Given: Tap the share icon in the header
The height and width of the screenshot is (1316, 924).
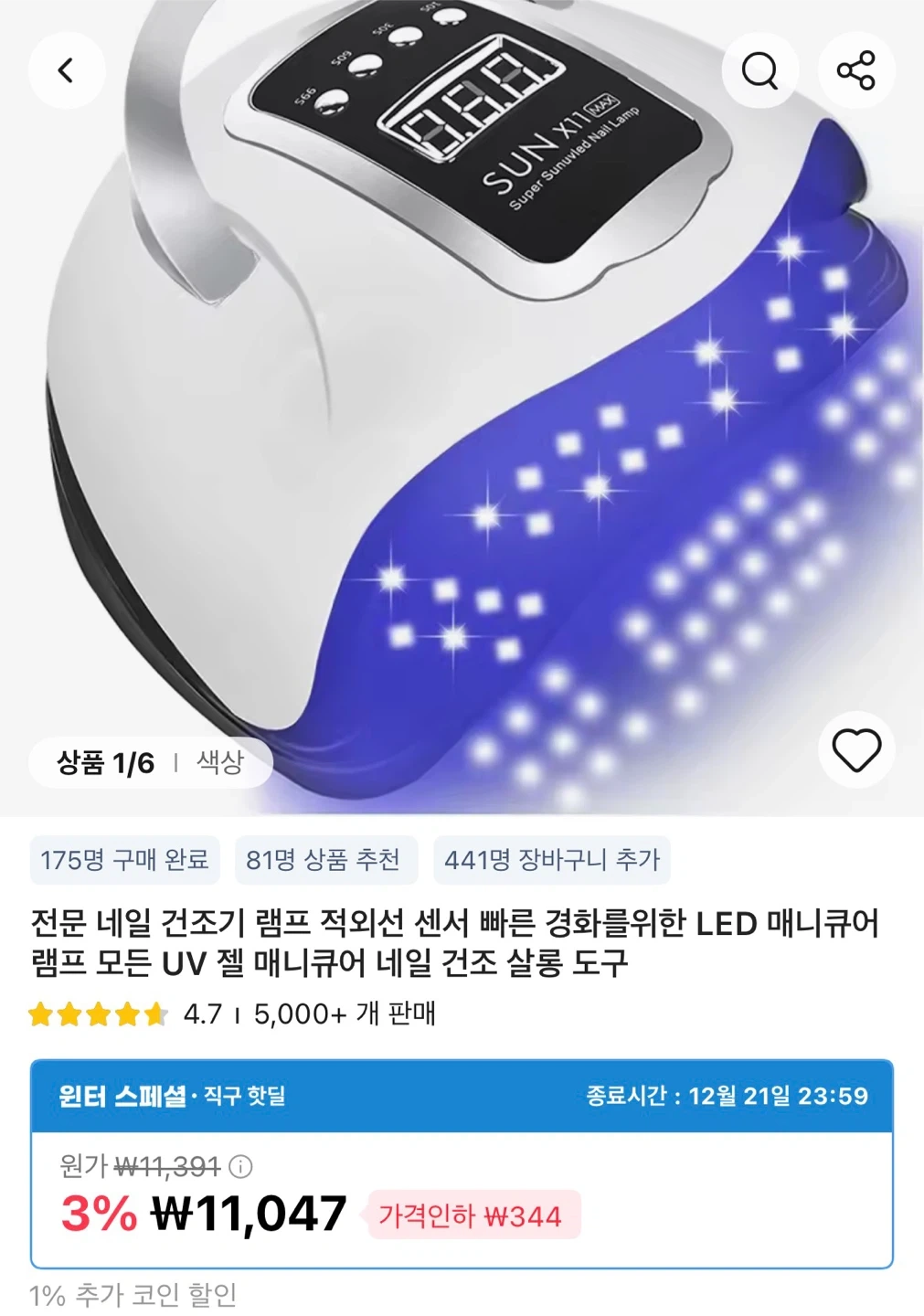Looking at the screenshot, I should point(855,69).
